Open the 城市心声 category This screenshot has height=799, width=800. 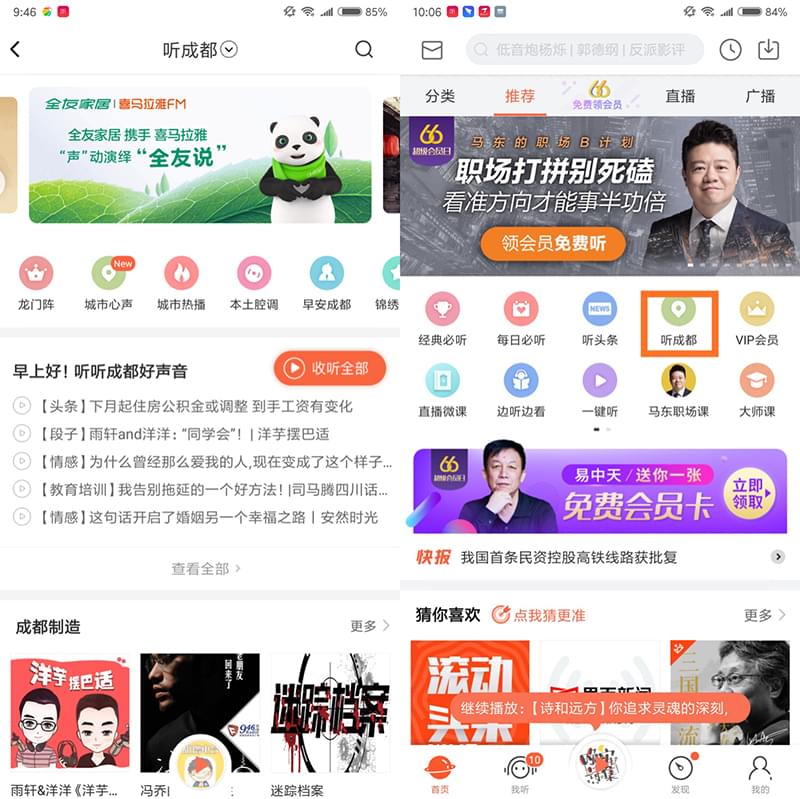[108, 283]
